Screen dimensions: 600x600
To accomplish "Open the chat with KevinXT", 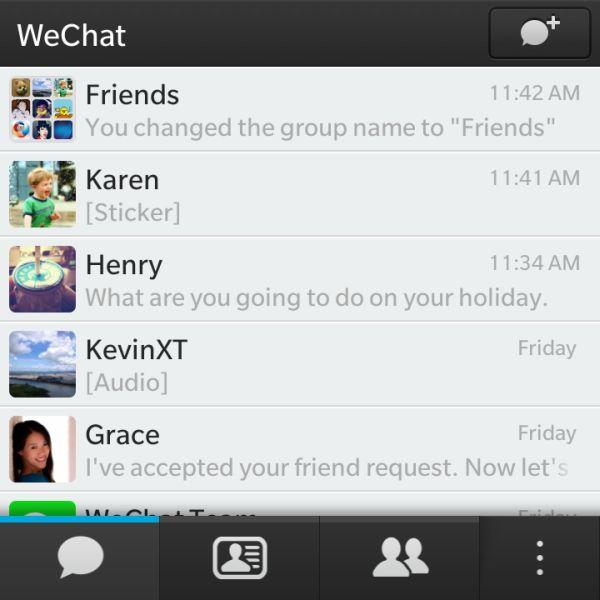I will [300, 364].
